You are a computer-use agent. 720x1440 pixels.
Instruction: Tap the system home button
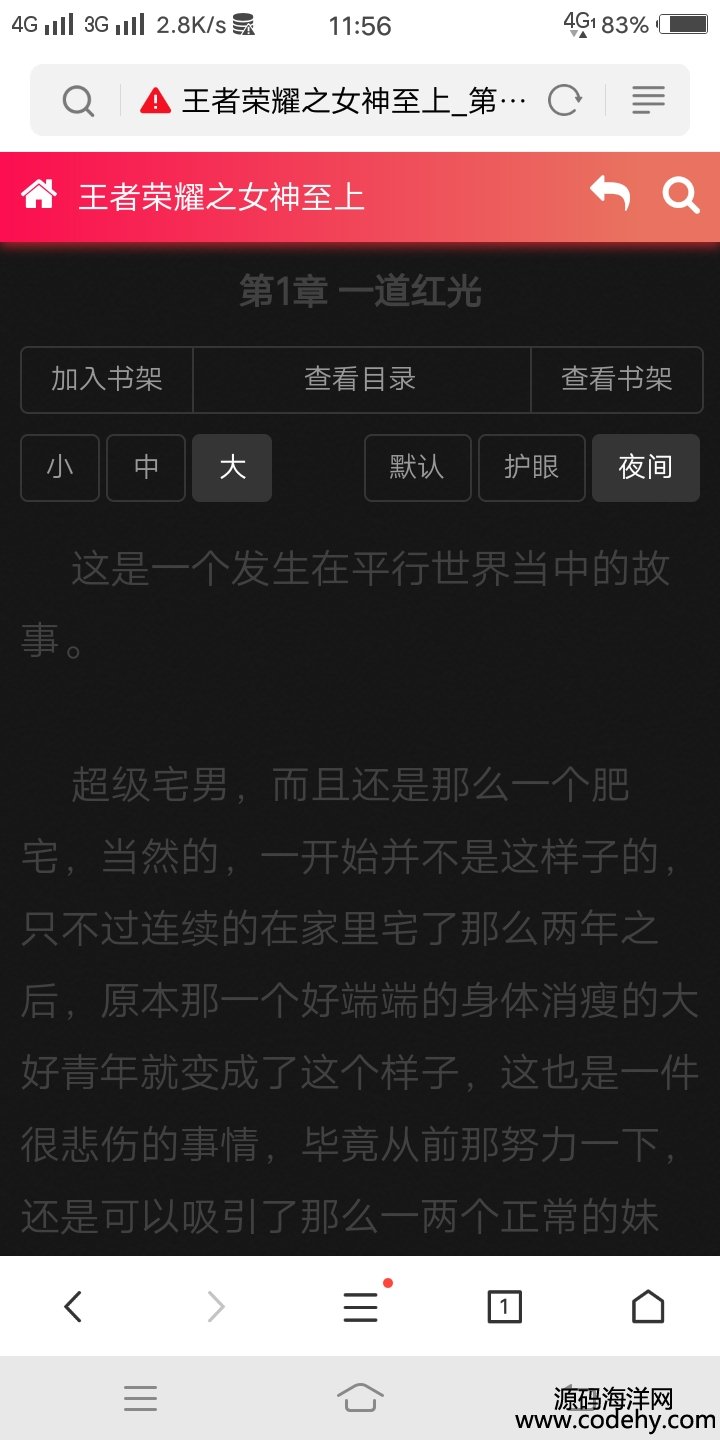click(360, 1397)
